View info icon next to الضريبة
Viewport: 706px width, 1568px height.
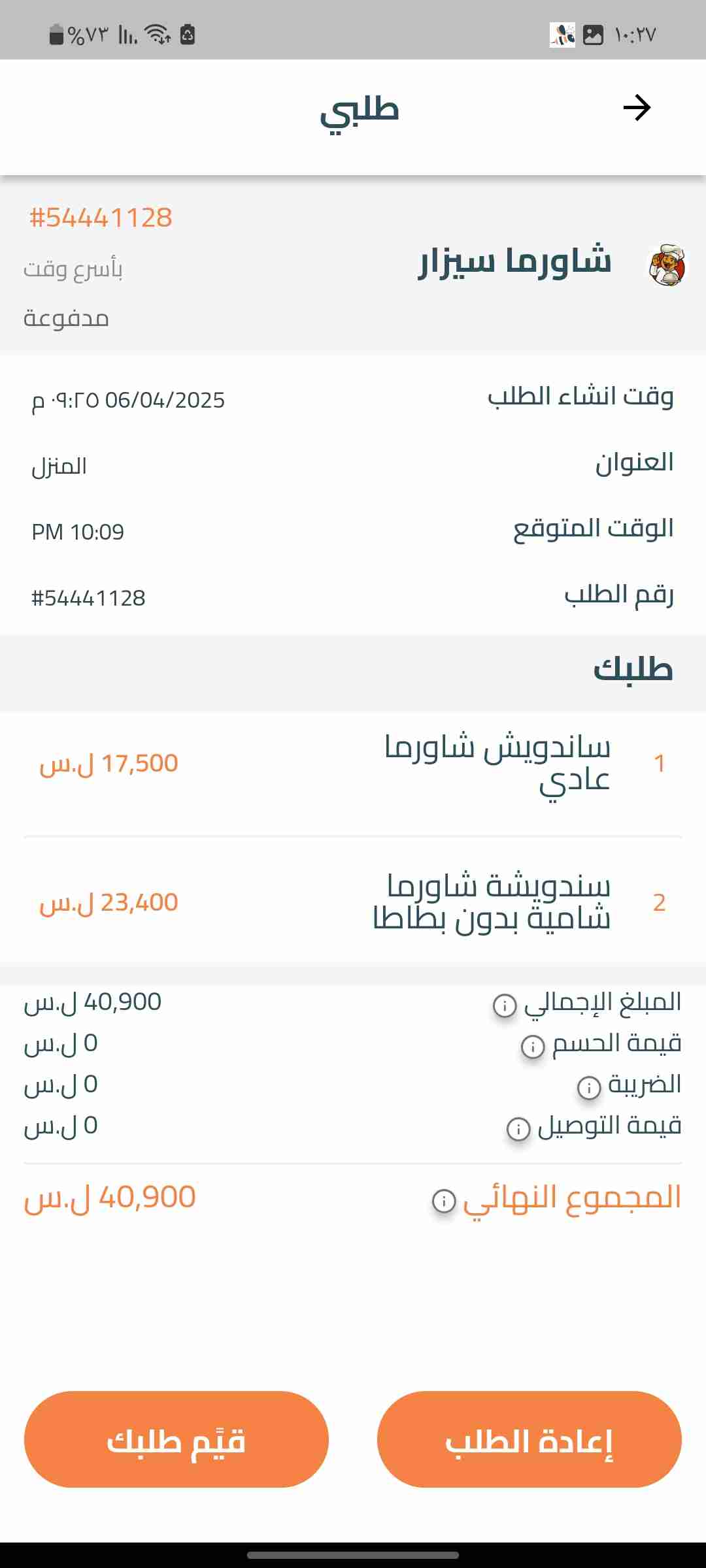pyautogui.click(x=589, y=1087)
